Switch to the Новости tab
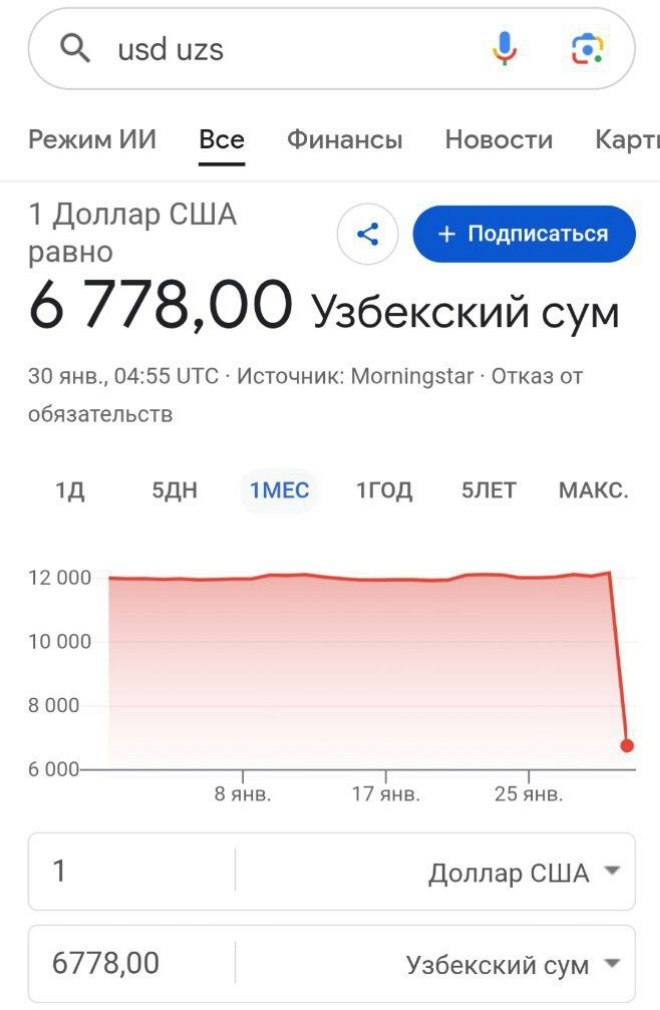This screenshot has width=660, height=1010. [x=498, y=140]
